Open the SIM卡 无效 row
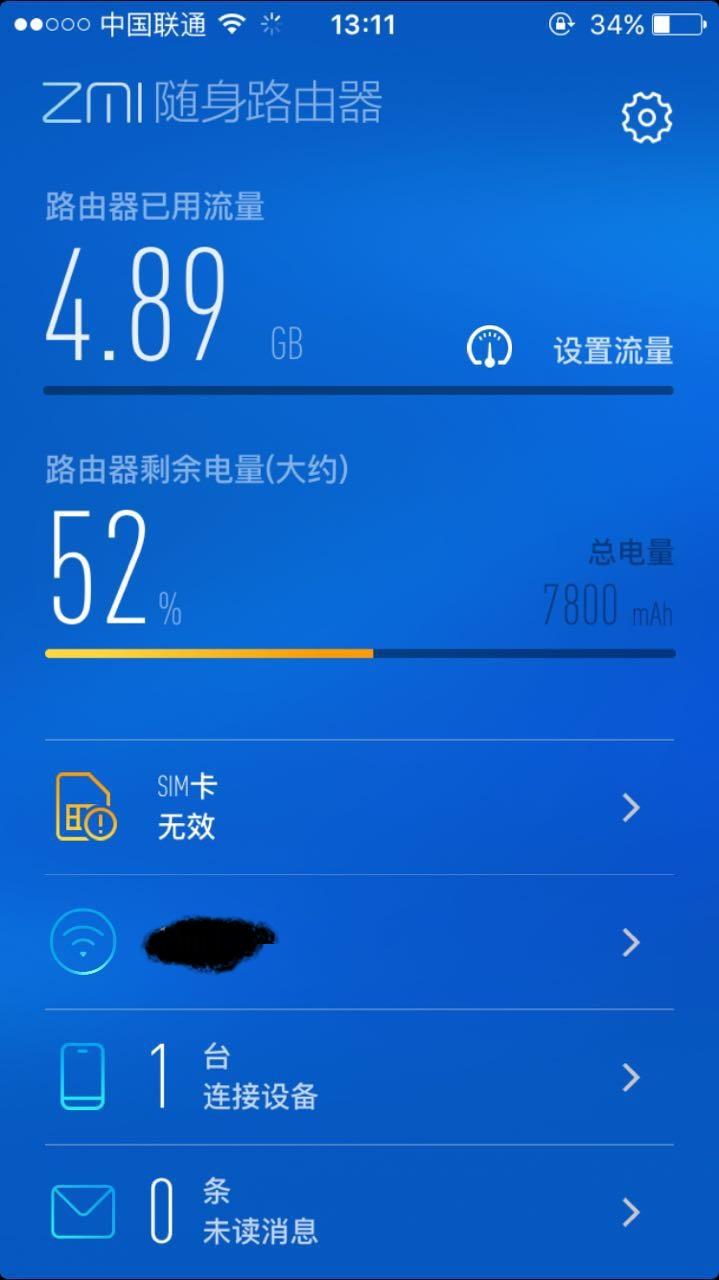Image resolution: width=719 pixels, height=1280 pixels. point(359,808)
